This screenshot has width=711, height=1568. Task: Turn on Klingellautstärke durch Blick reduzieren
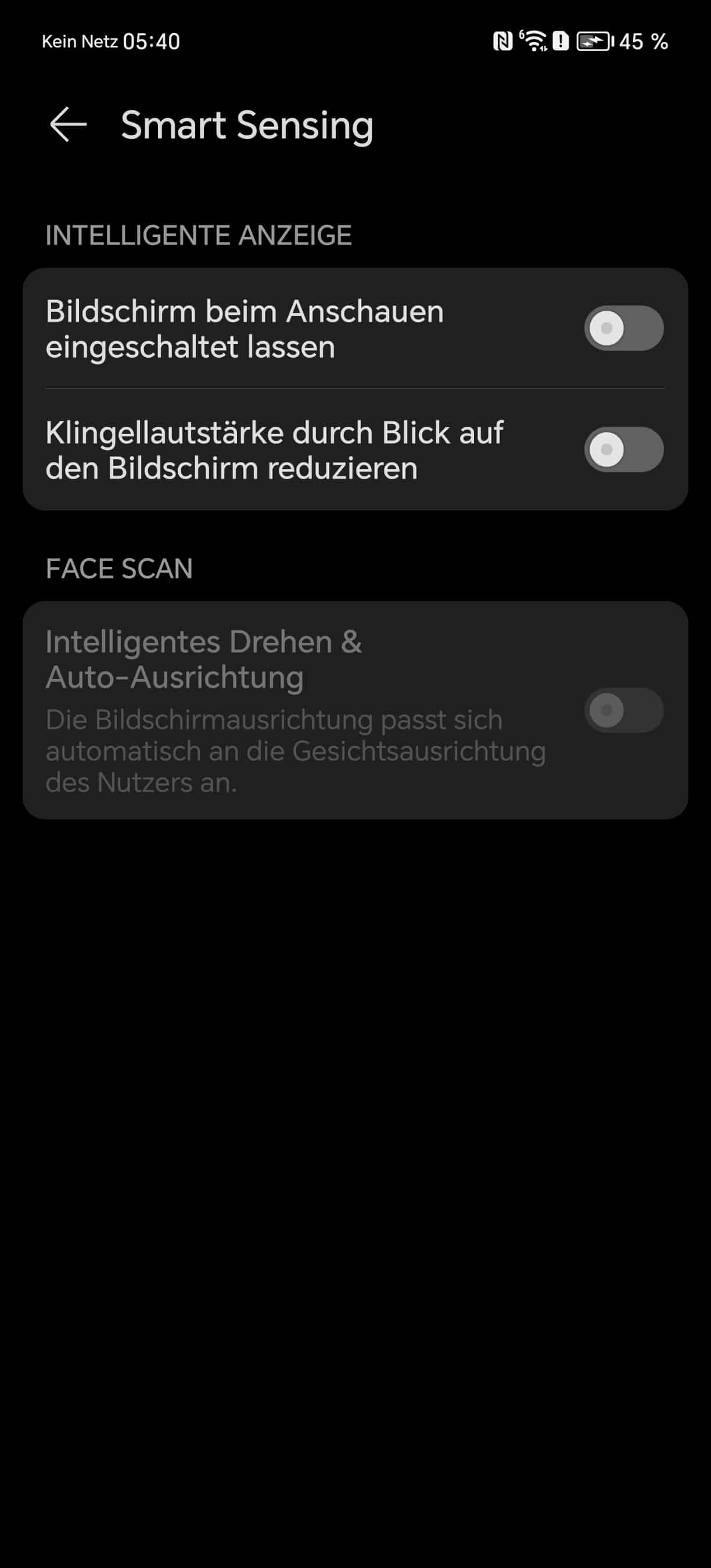[x=623, y=450]
